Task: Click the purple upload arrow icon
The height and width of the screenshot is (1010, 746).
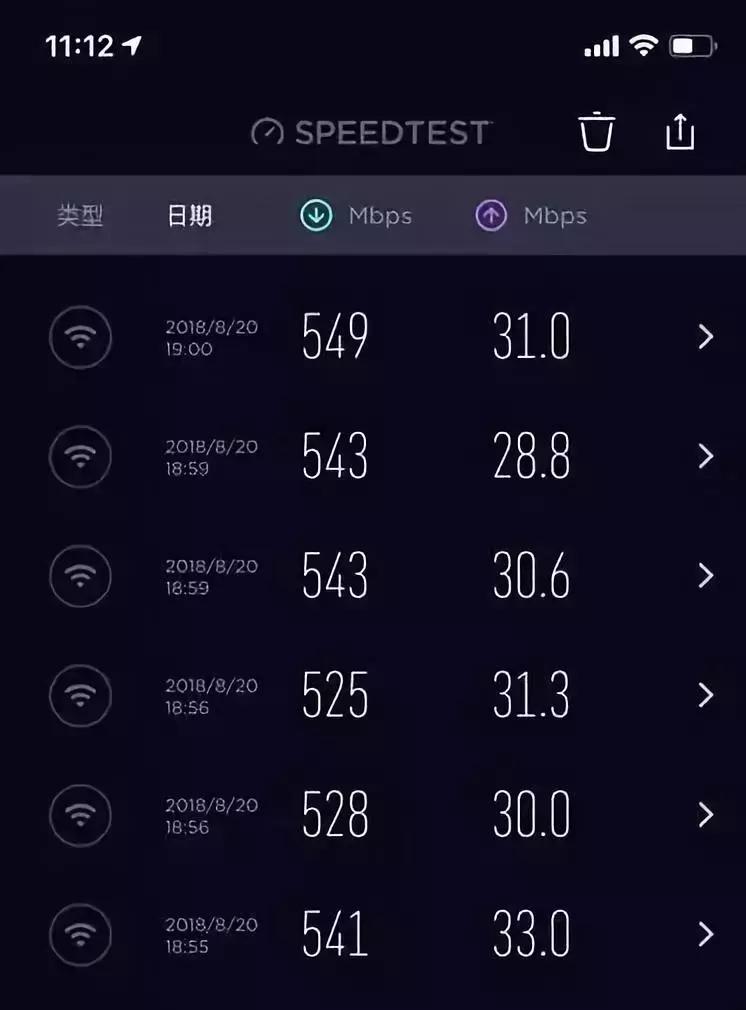Action: pyautogui.click(x=490, y=214)
